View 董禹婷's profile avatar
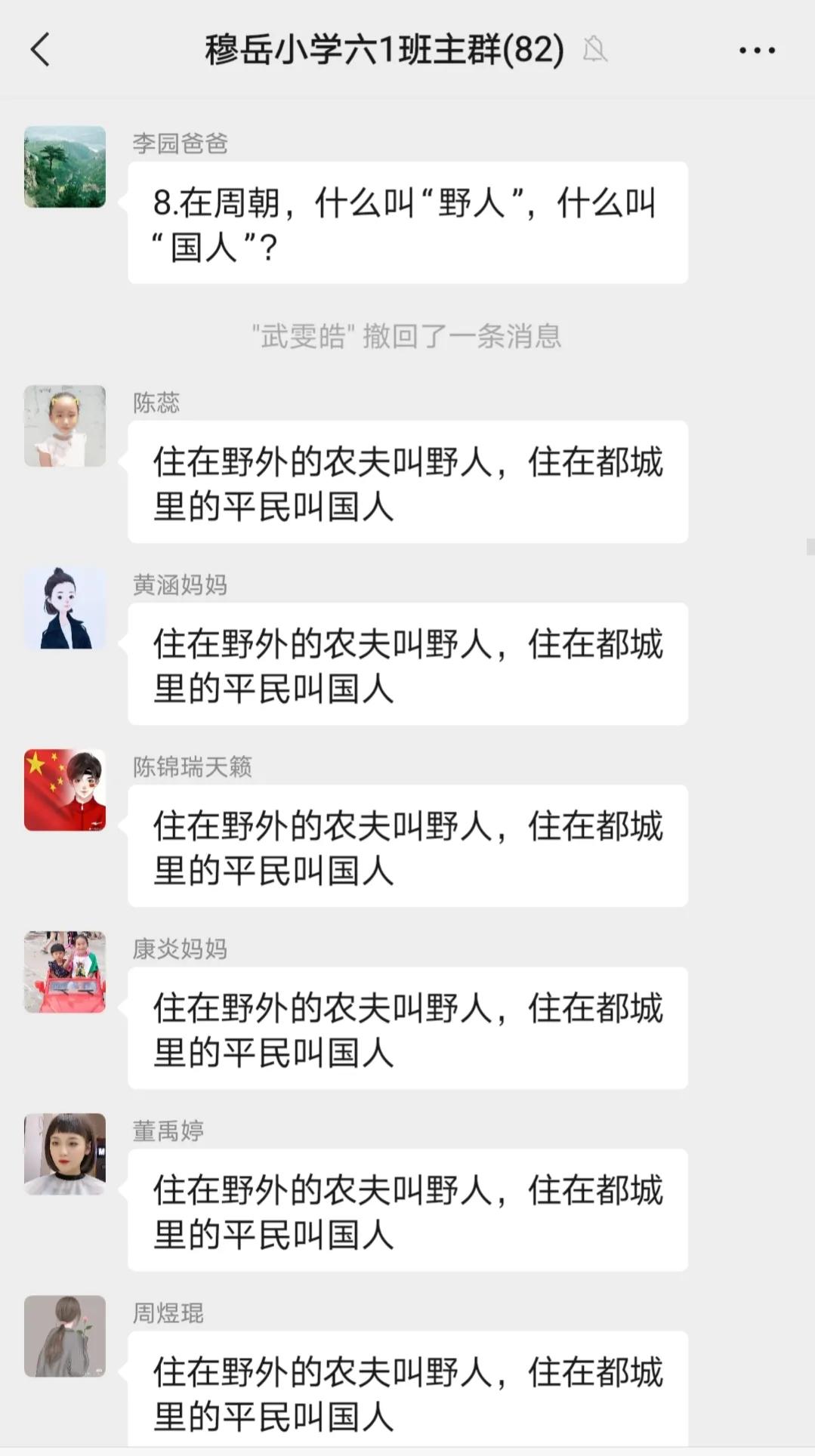This screenshot has width=815, height=1456. tap(65, 1154)
